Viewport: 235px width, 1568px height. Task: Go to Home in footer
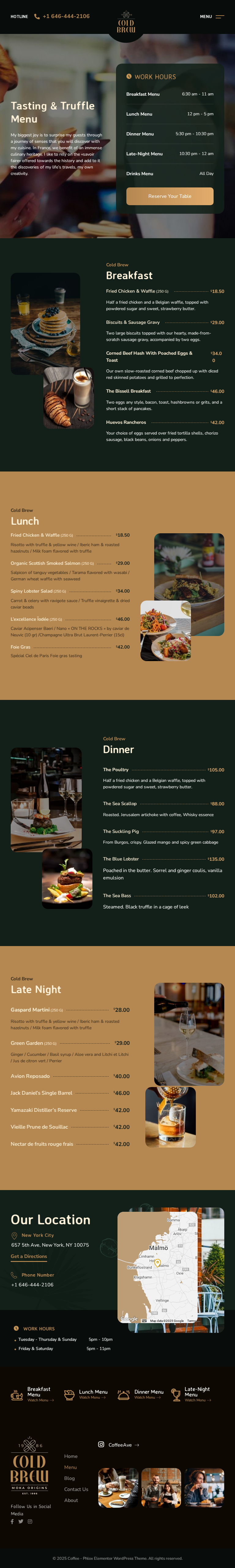pos(71,1457)
